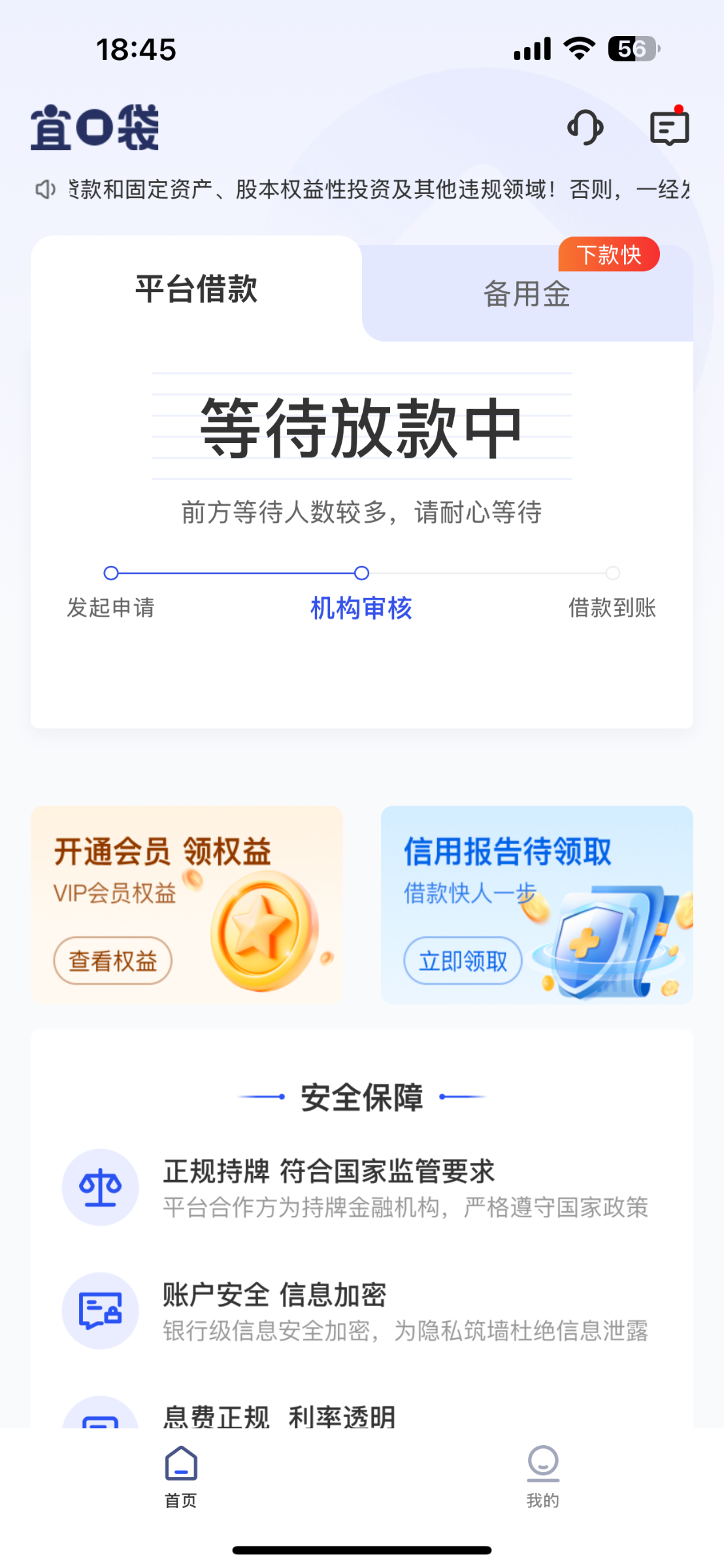
Task: Tap the 查看权益 button
Action: (x=112, y=960)
